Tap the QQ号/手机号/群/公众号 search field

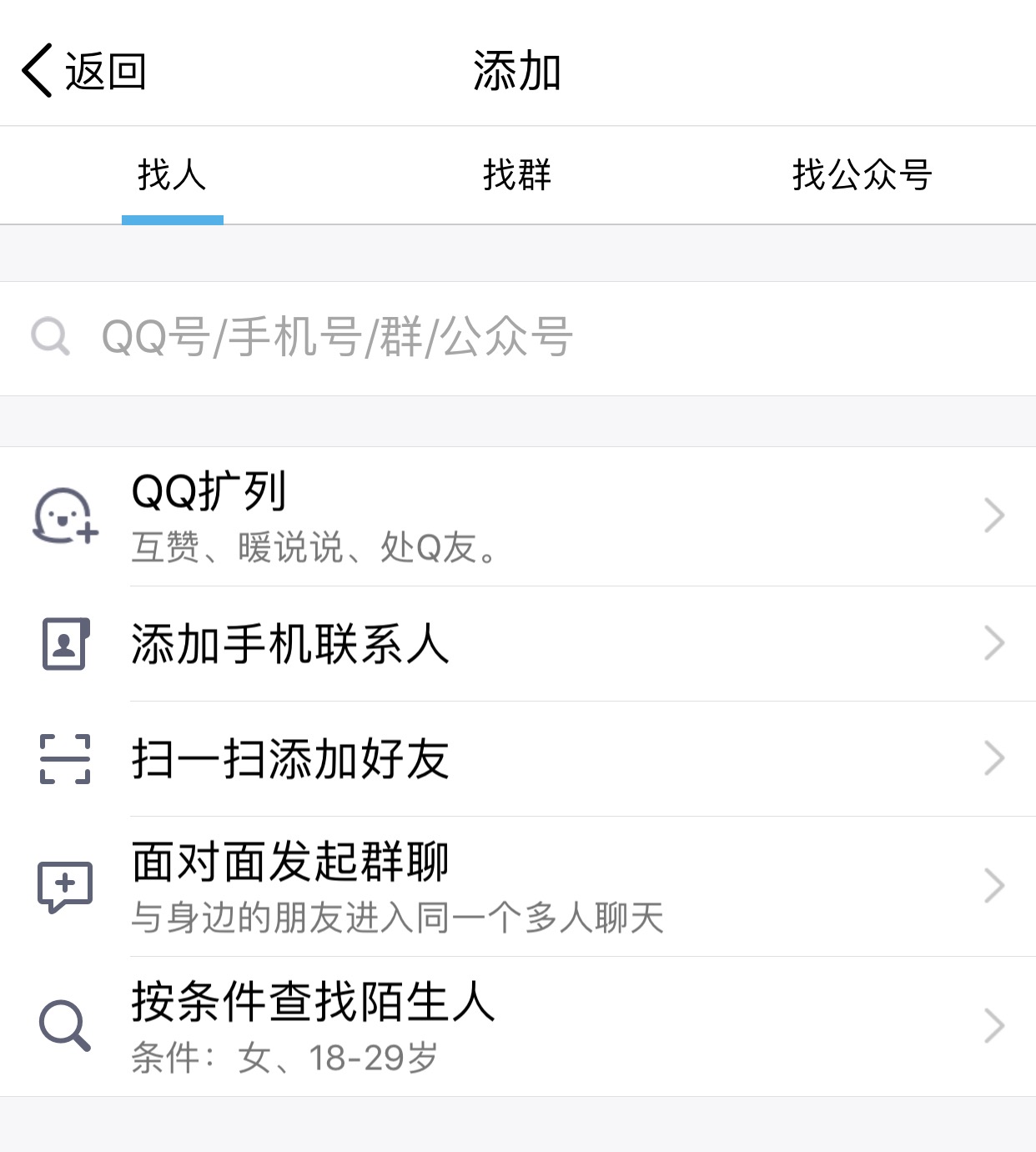(x=517, y=338)
